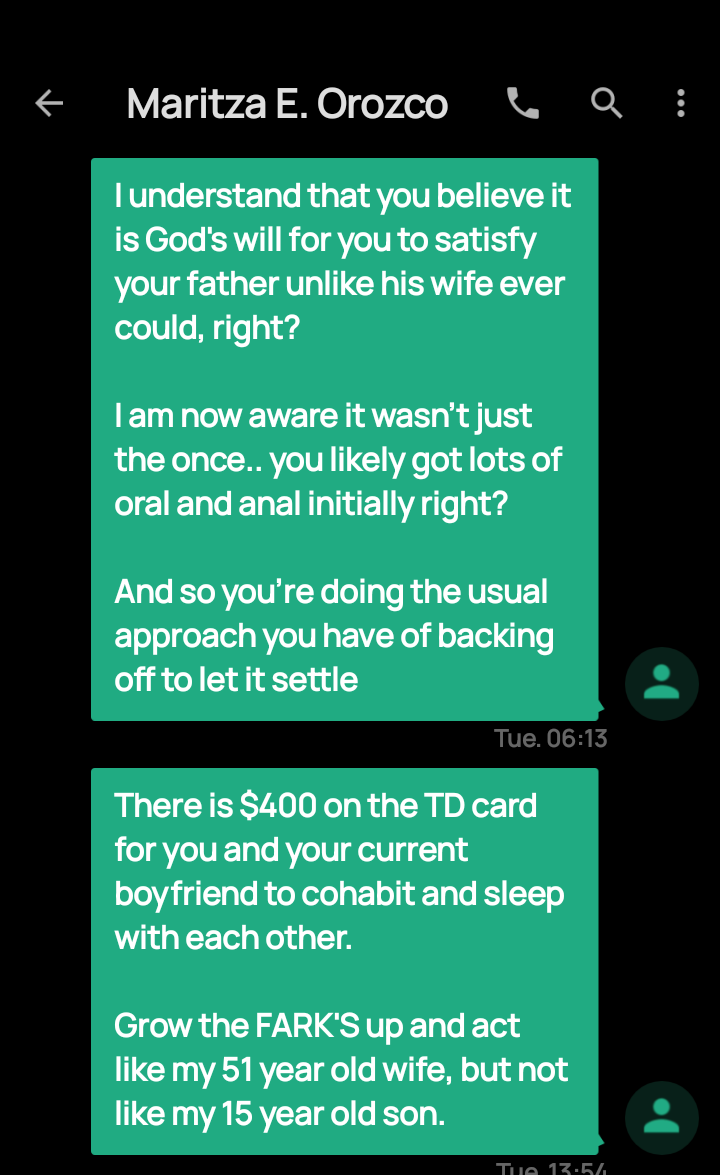Tap the avatar beside the 06:13 message
The width and height of the screenshot is (720, 1175).
(661, 684)
